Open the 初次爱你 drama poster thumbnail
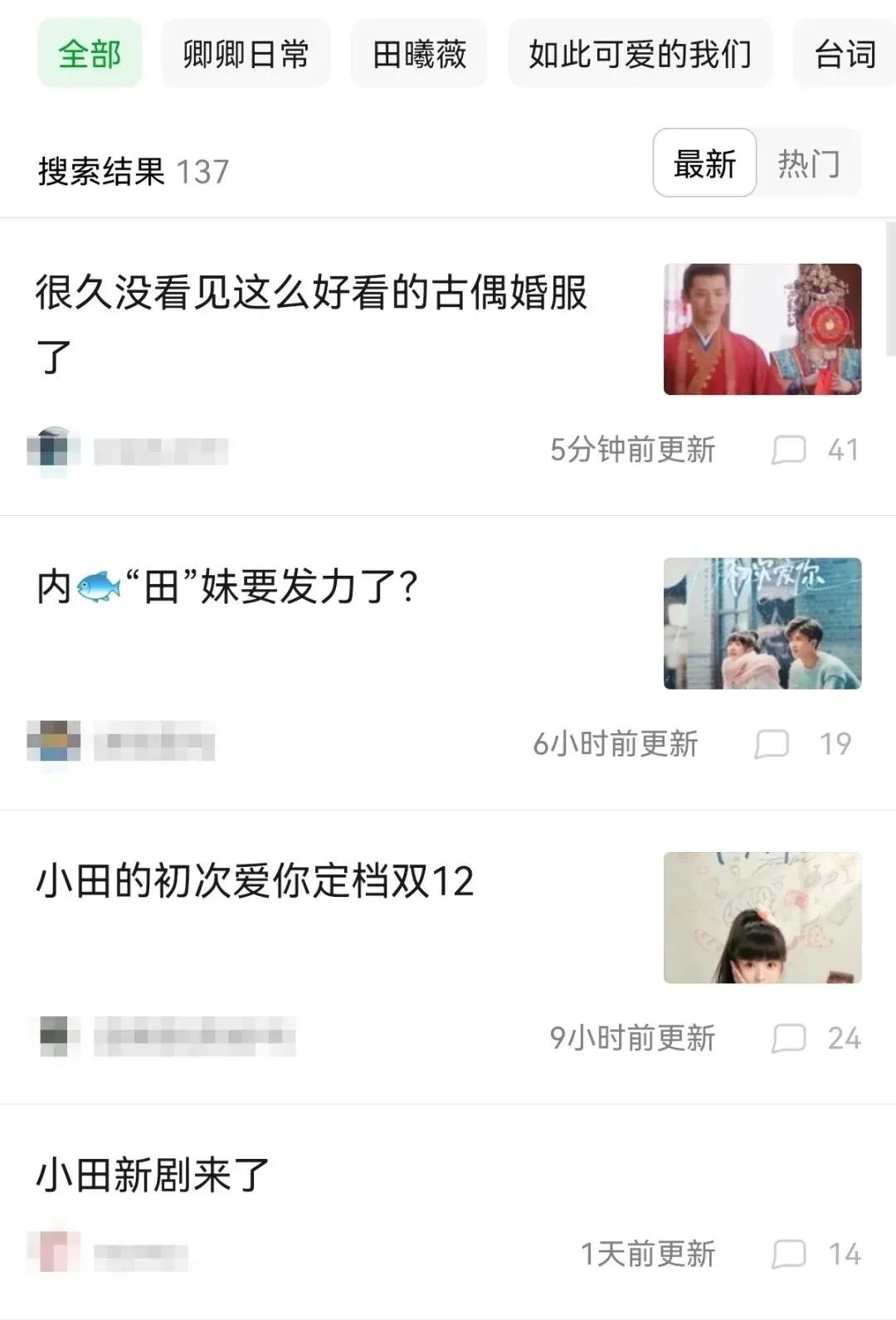Image resolution: width=896 pixels, height=1320 pixels. click(x=763, y=625)
